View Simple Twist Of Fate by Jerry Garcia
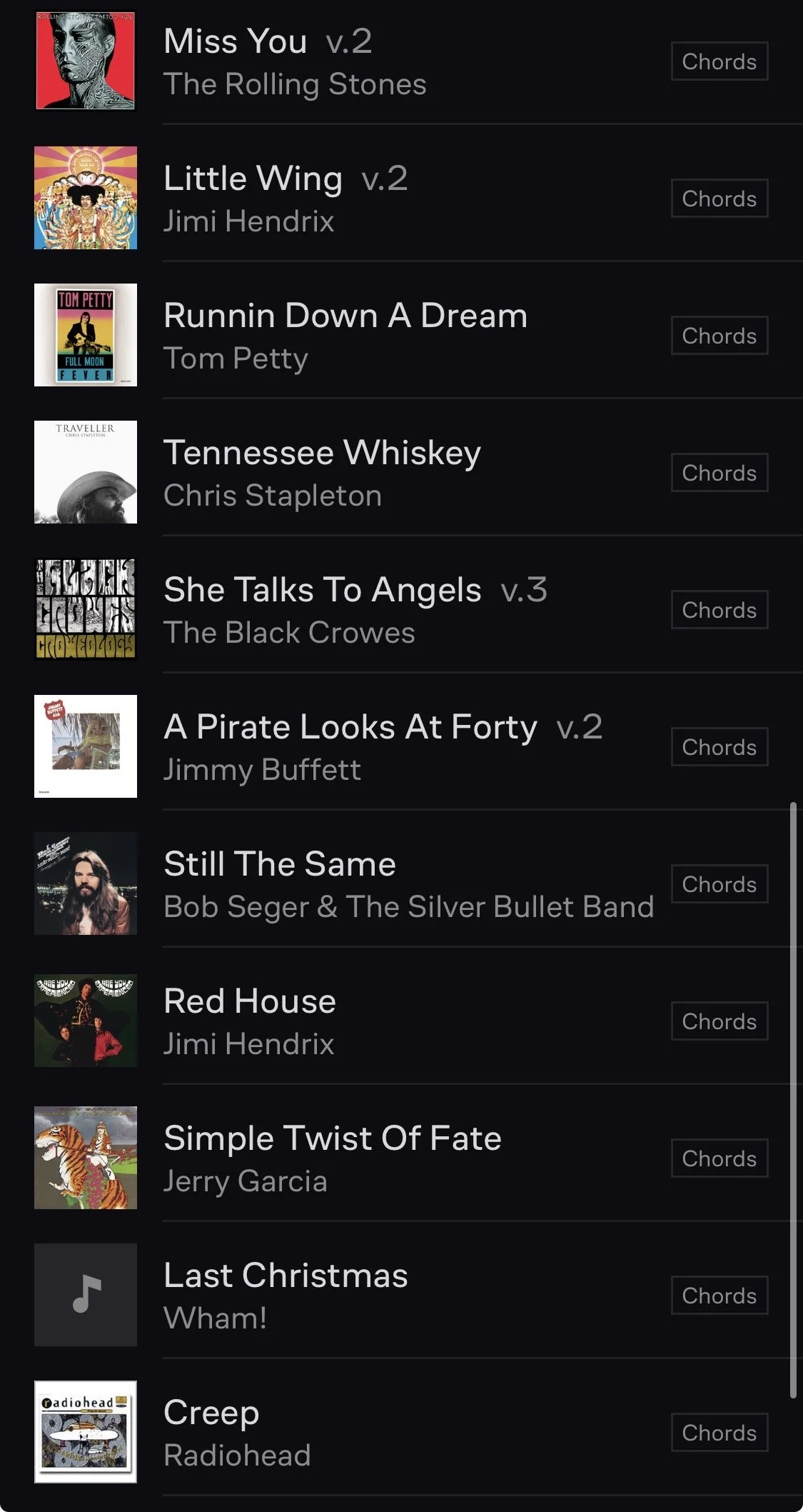The height and width of the screenshot is (1512, 803). [x=333, y=1139]
